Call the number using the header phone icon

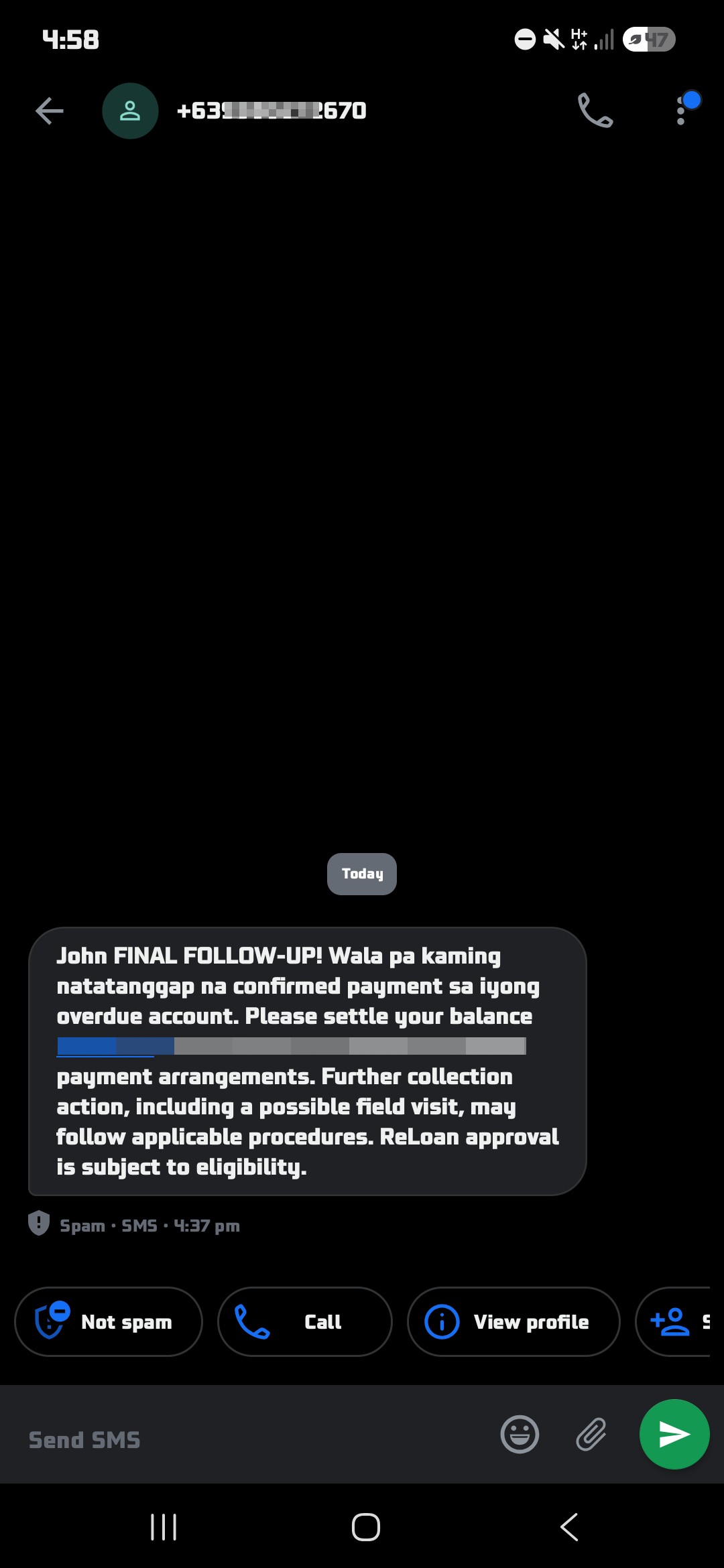point(595,111)
